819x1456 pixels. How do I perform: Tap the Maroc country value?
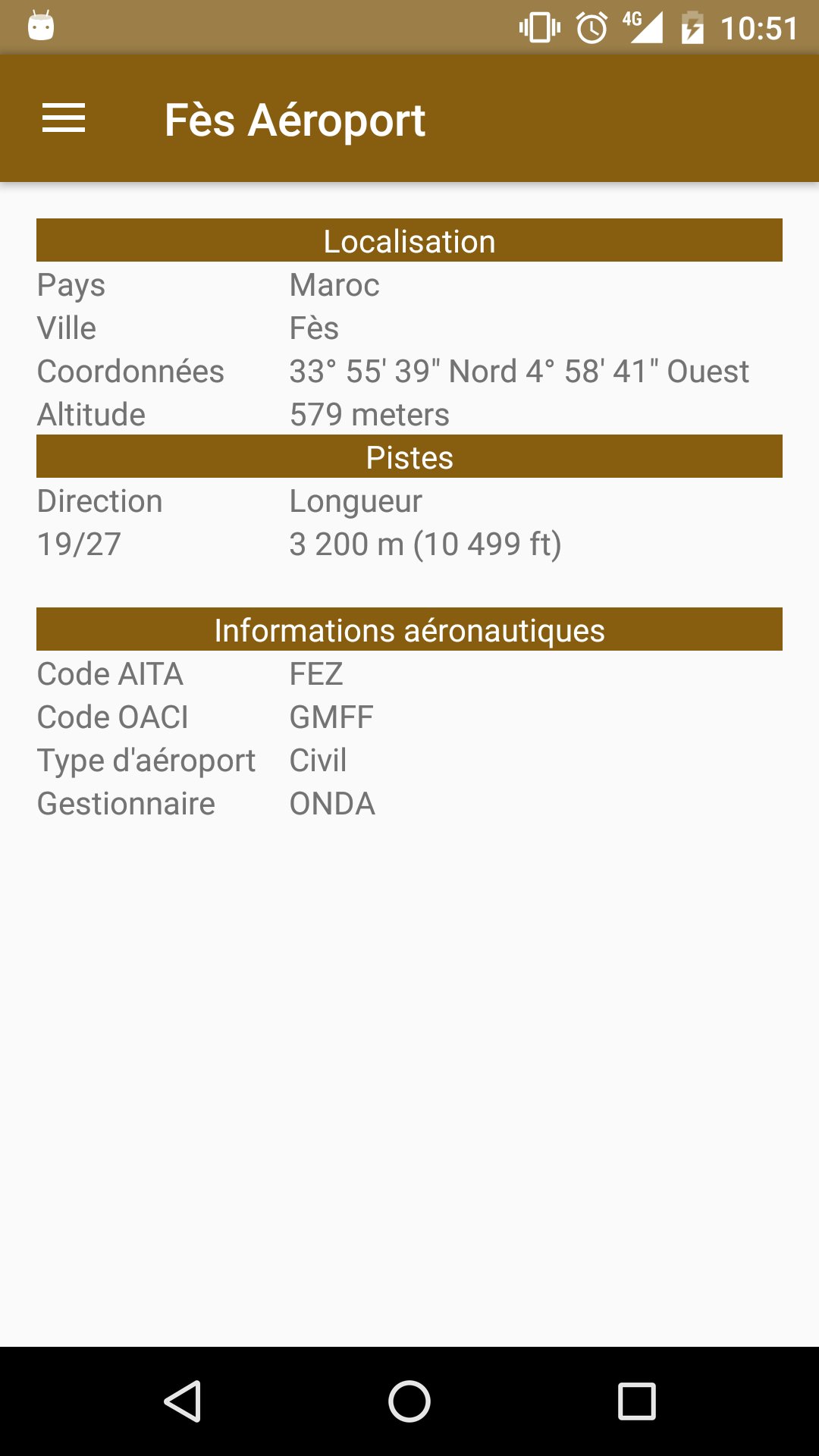pos(335,285)
